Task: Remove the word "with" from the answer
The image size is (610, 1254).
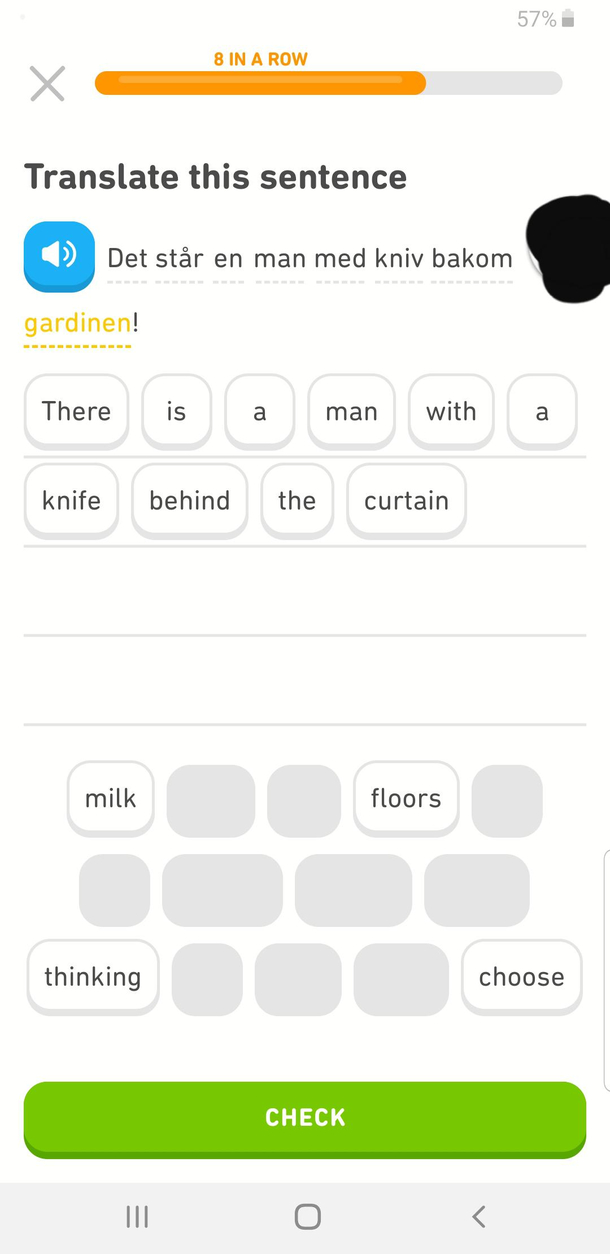Action: point(451,411)
